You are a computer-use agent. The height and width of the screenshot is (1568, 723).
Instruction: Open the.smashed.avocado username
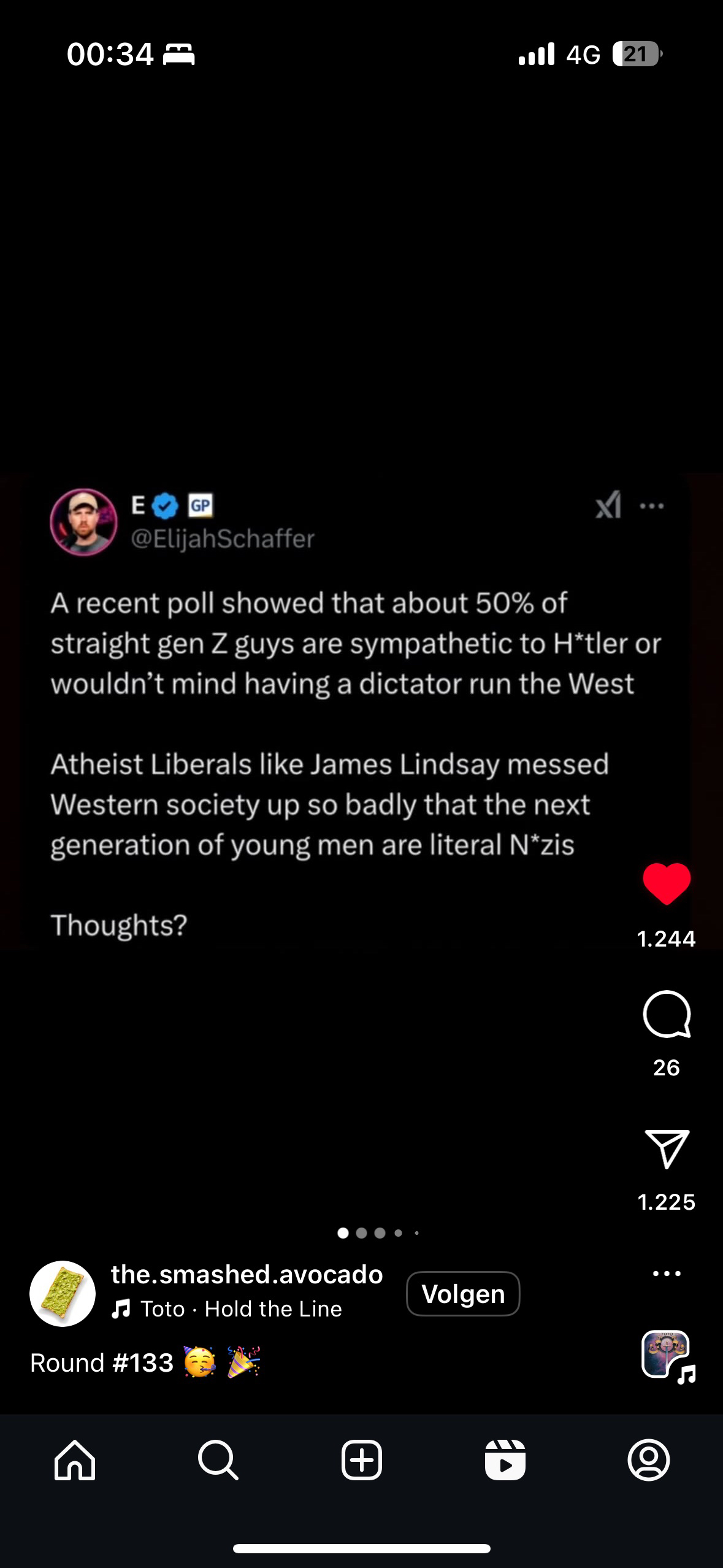pos(247,1275)
